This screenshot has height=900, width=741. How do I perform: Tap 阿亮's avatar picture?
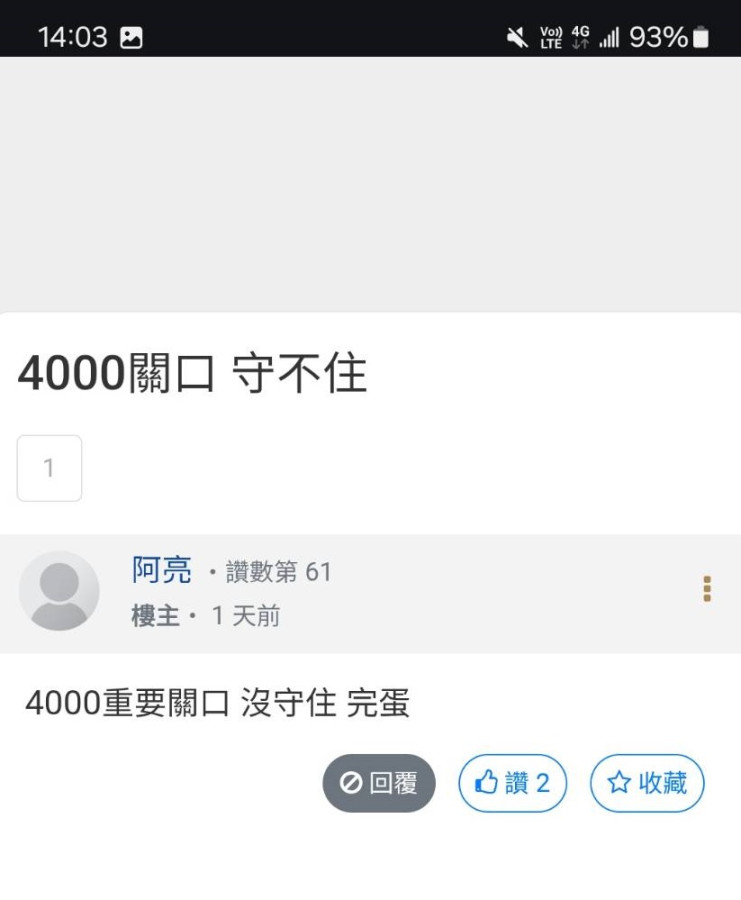click(x=59, y=591)
